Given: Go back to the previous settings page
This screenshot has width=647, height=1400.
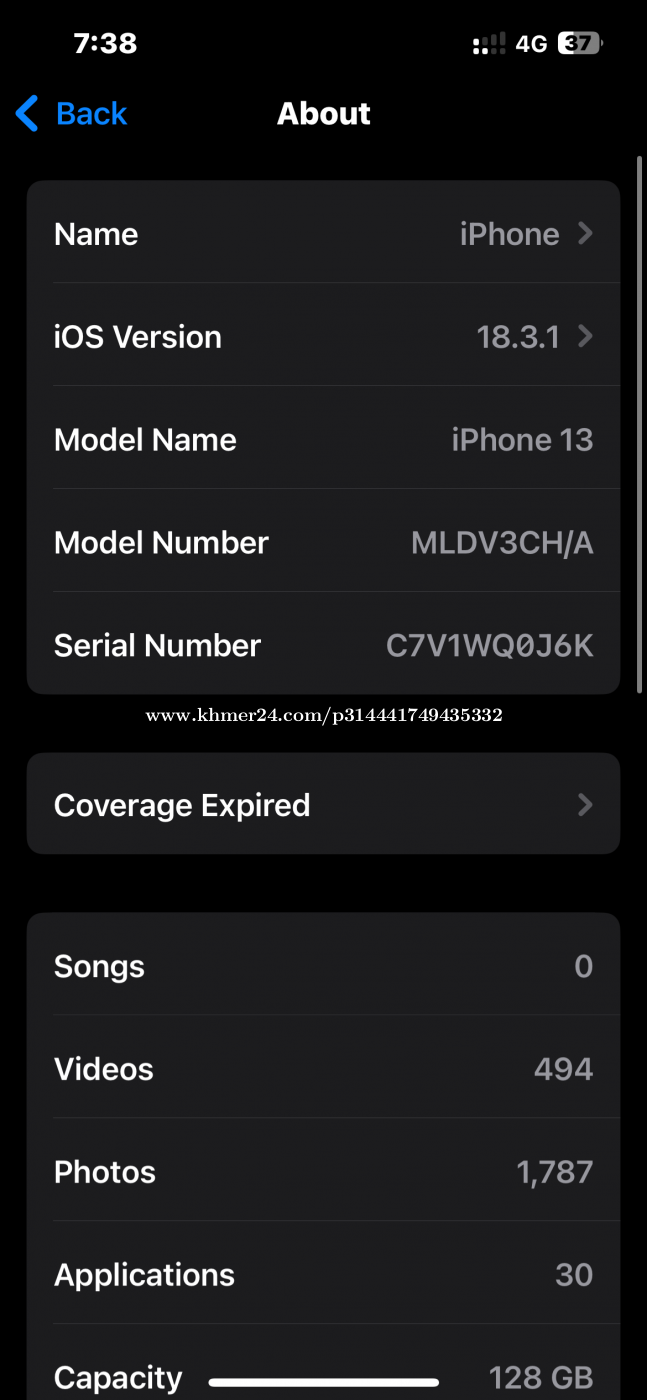Looking at the screenshot, I should click(72, 114).
